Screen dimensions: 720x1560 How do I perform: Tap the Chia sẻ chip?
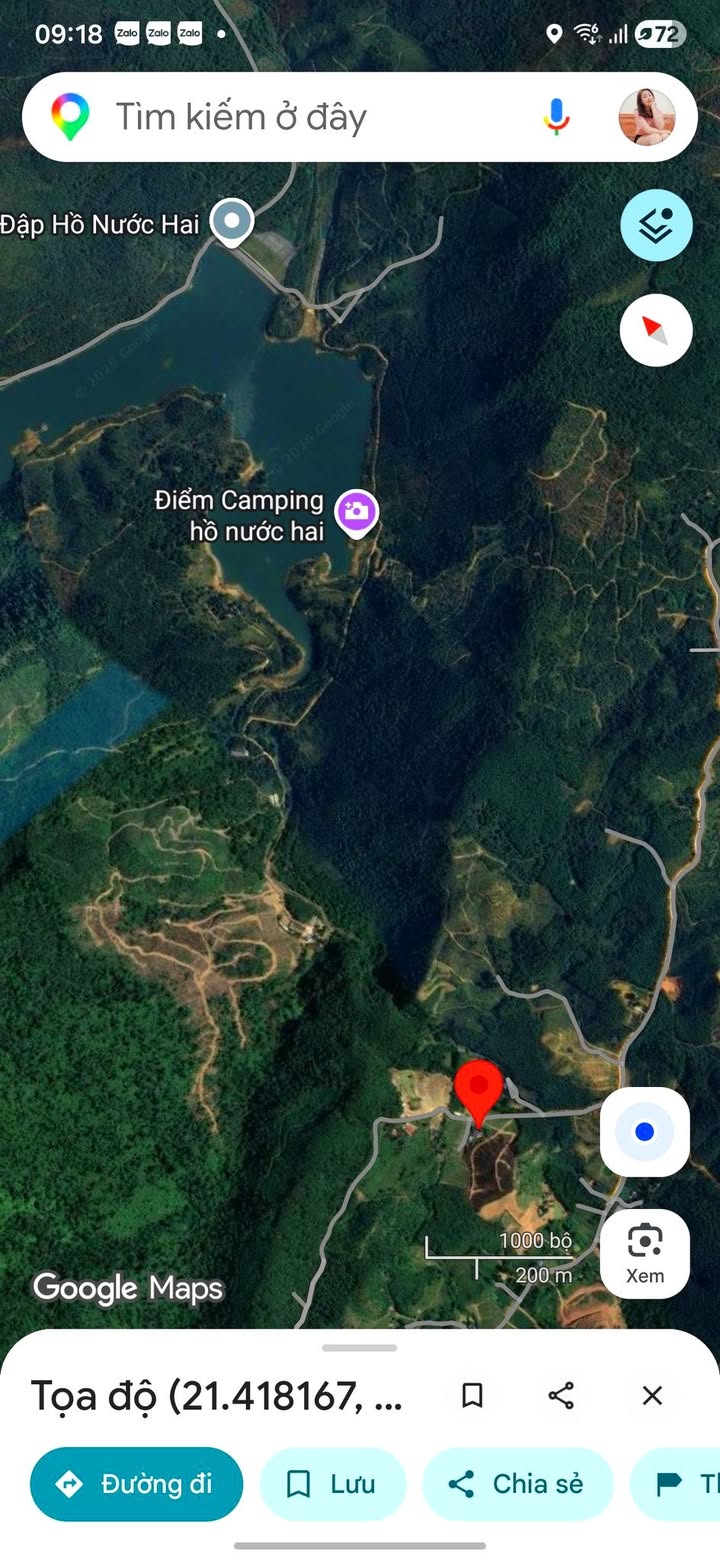pyautogui.click(x=517, y=1484)
